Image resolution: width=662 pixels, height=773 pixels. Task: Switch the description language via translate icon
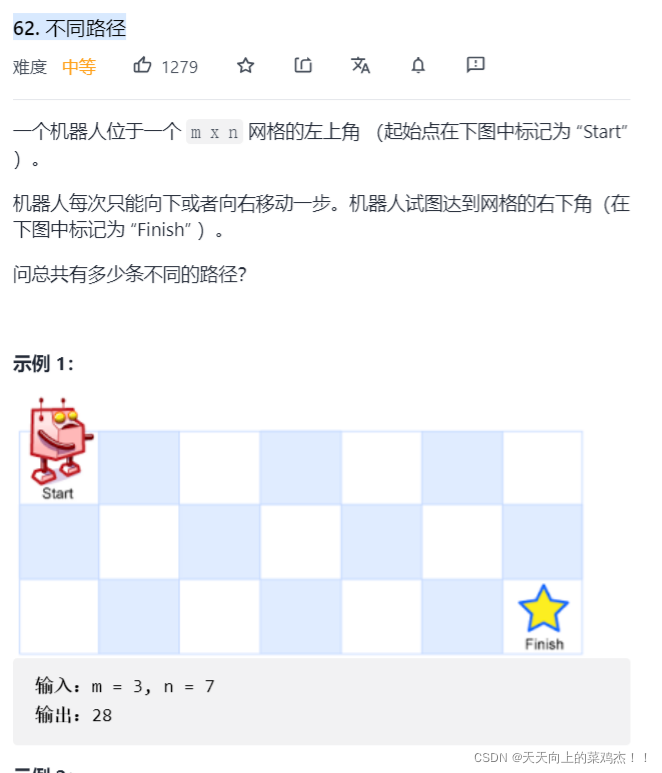(x=360, y=66)
